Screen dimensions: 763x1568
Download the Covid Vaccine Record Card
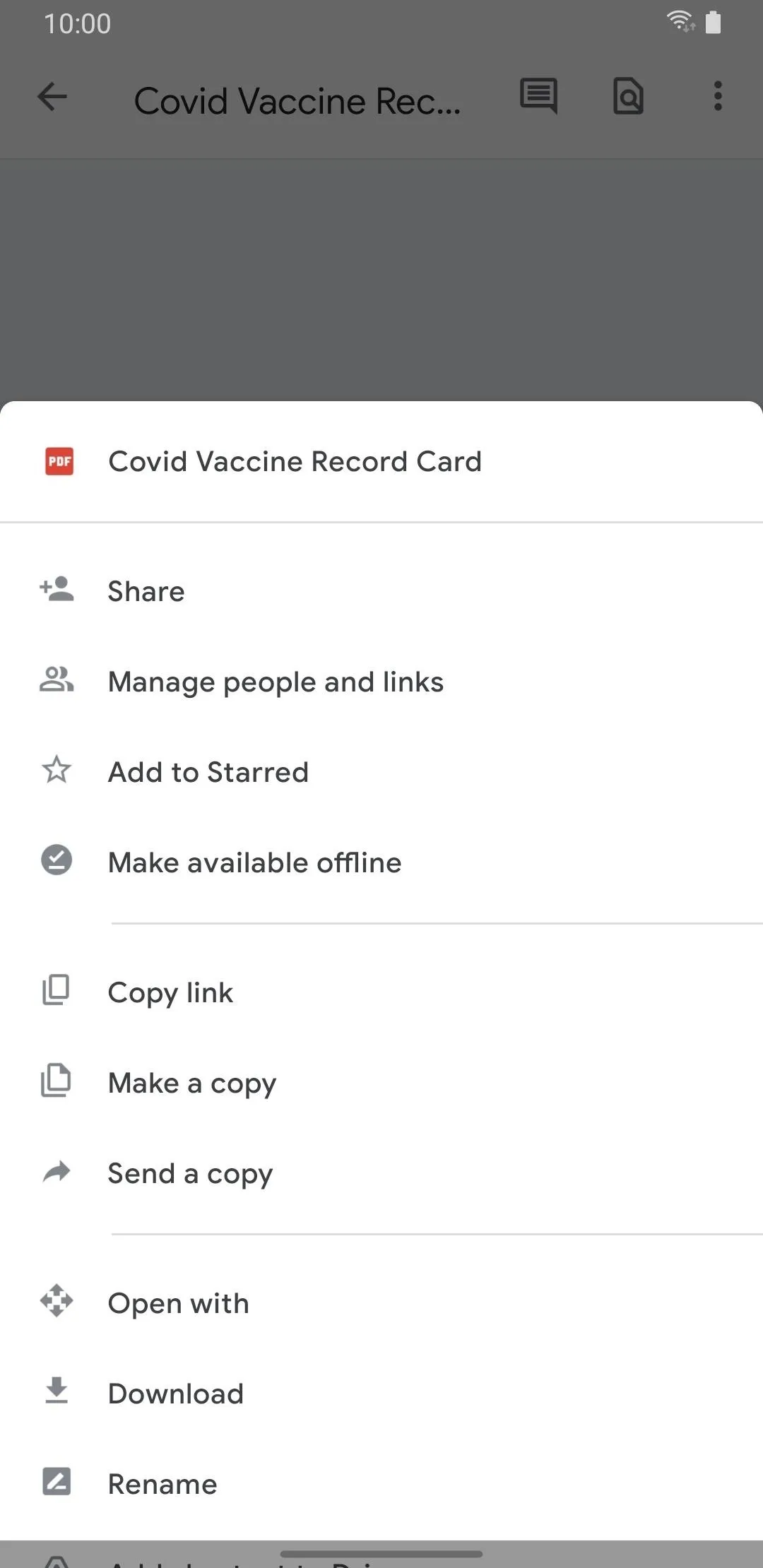click(381, 1393)
